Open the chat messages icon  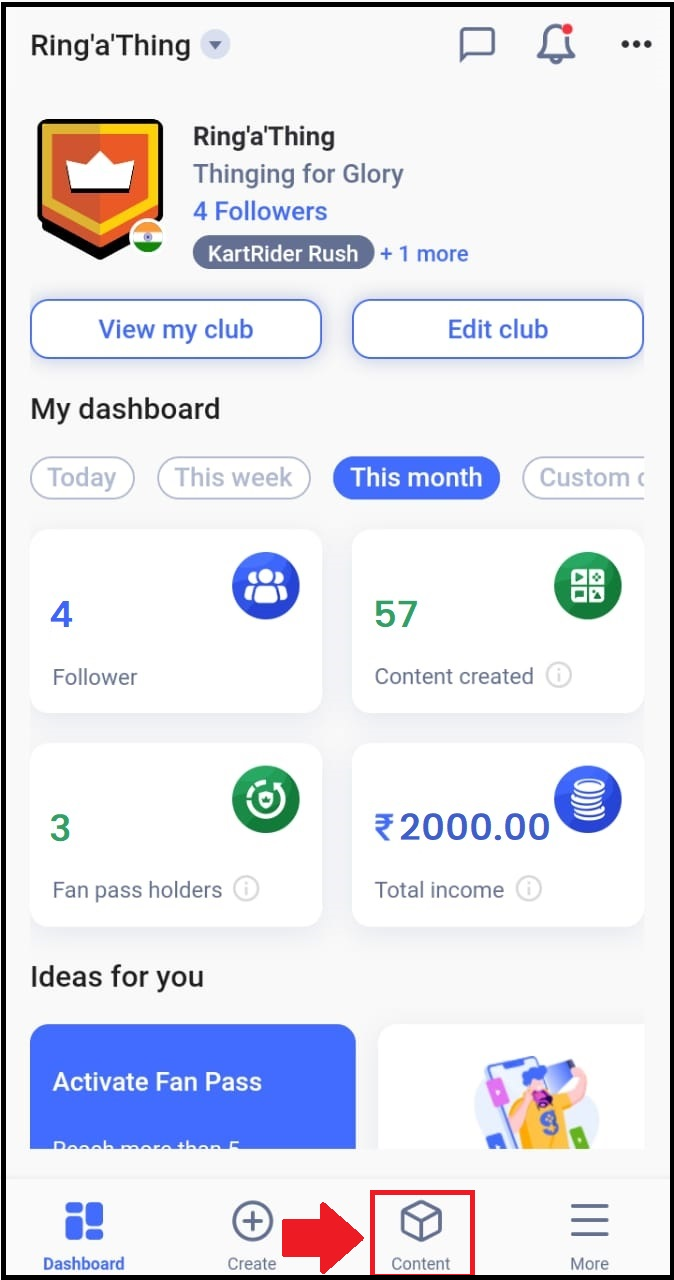click(x=477, y=44)
